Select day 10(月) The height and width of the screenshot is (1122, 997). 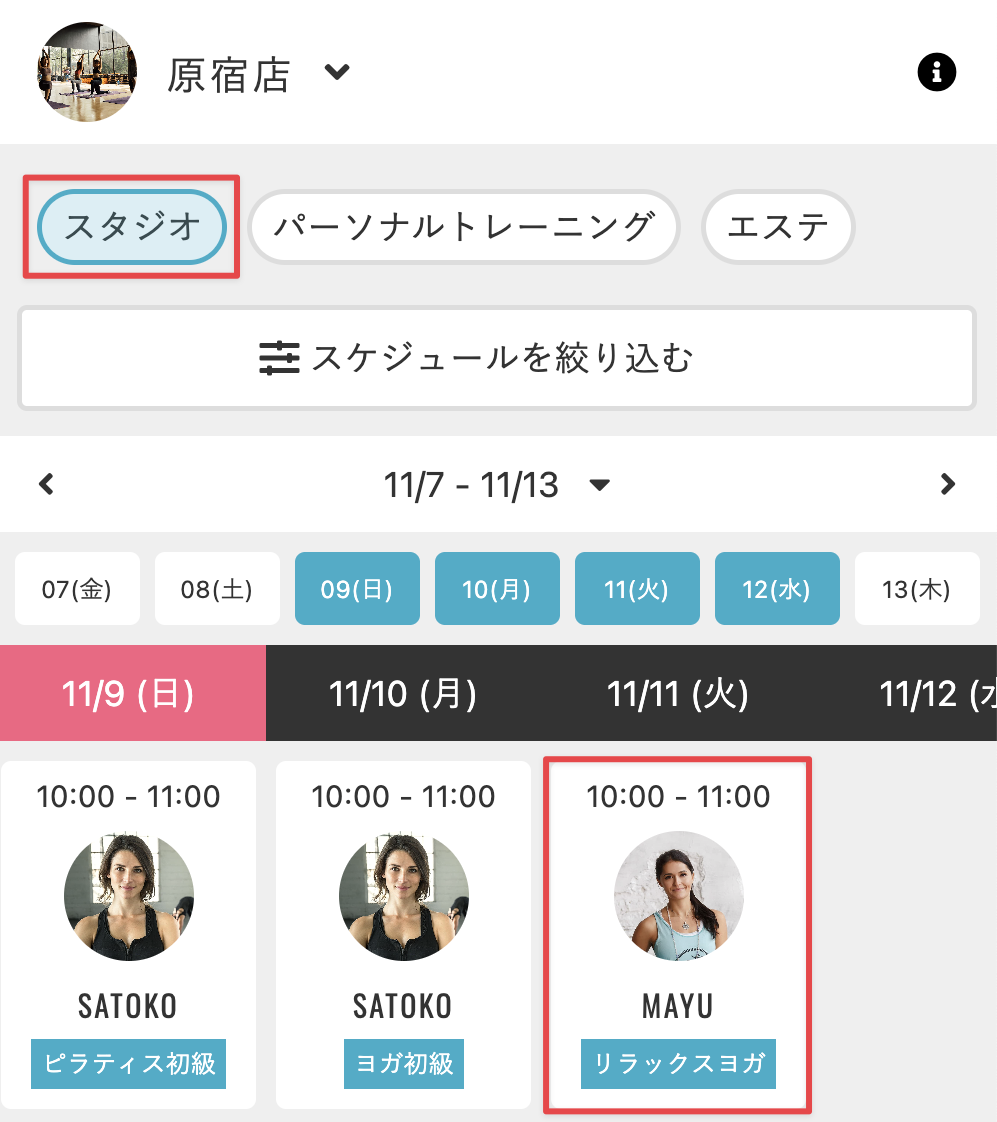coord(497,589)
